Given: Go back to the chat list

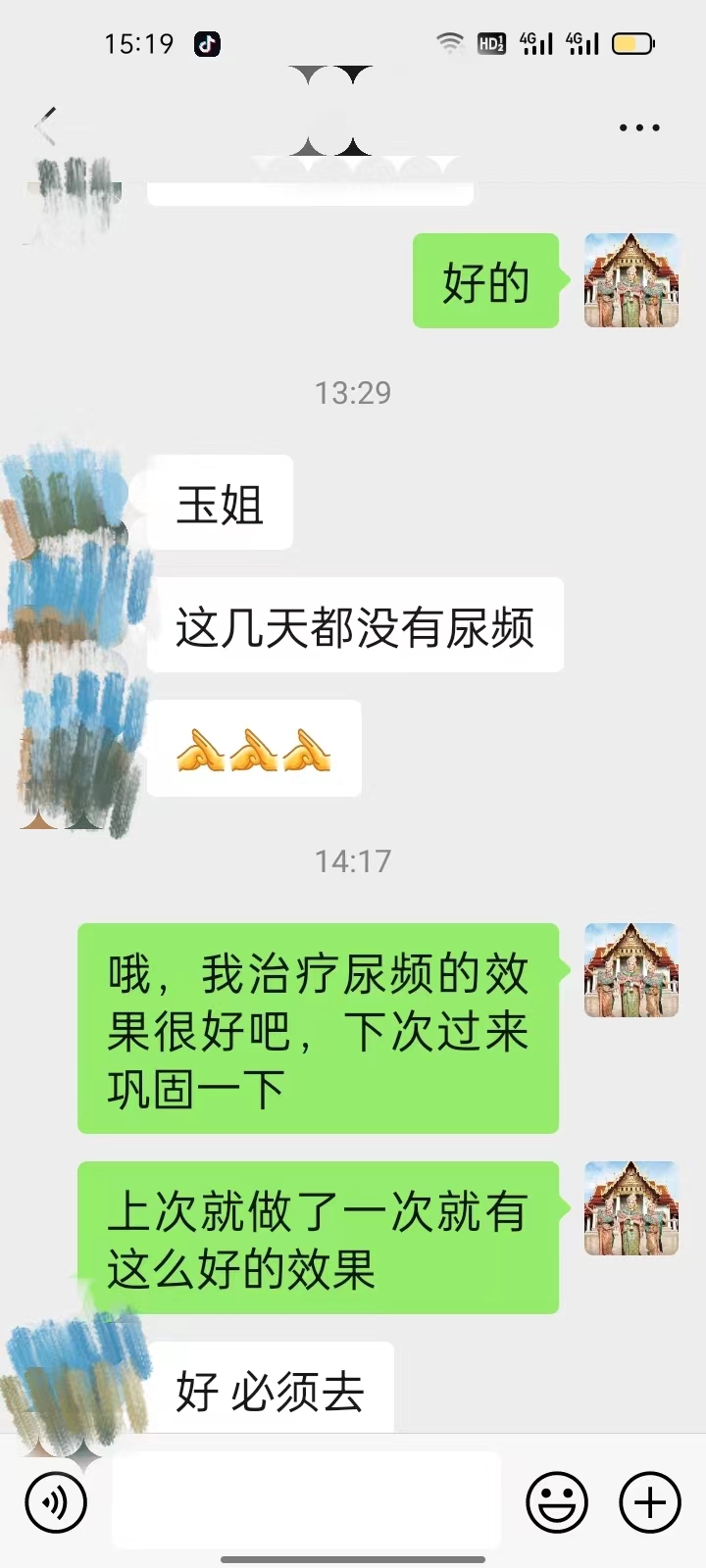Looking at the screenshot, I should coord(45,126).
